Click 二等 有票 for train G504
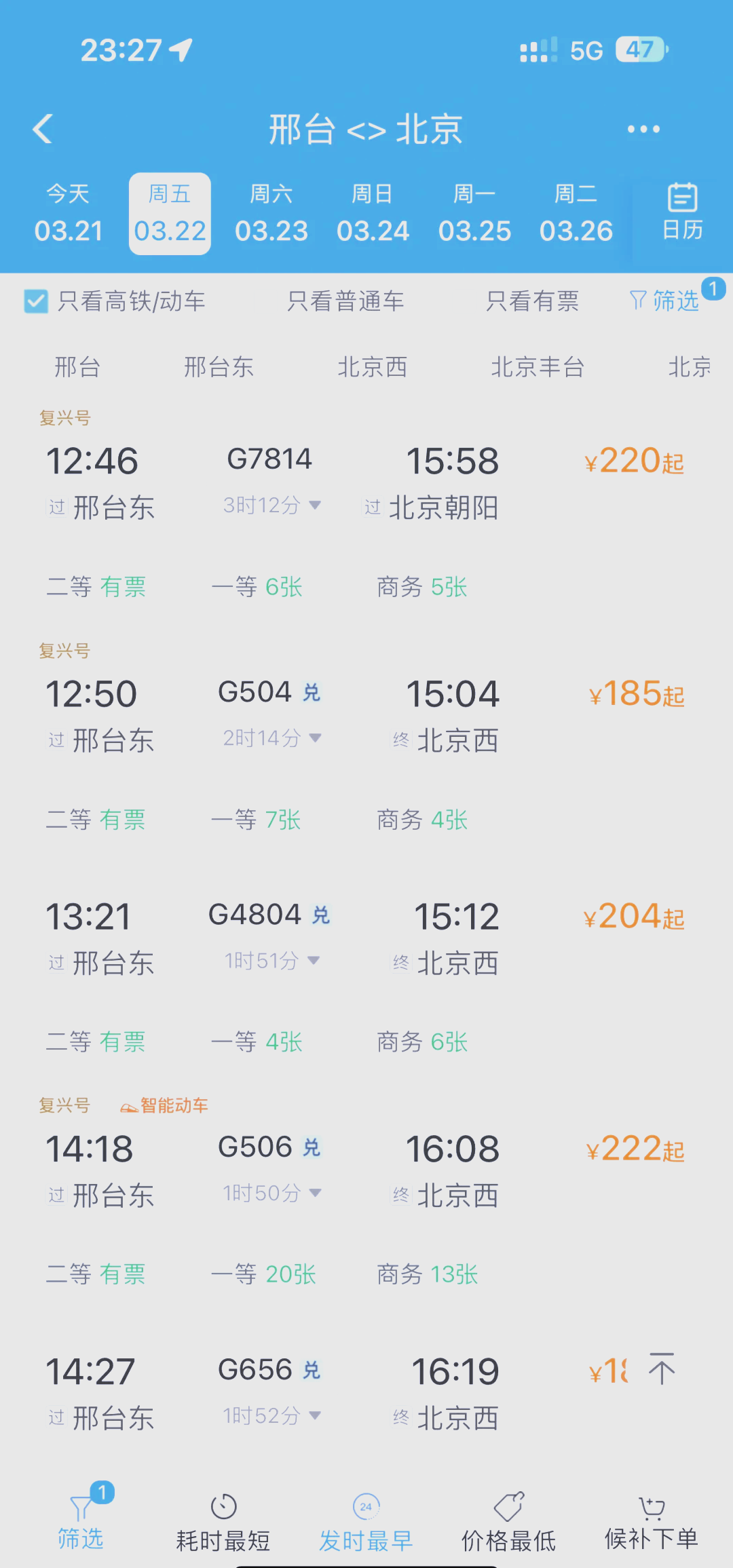Image resolution: width=733 pixels, height=1568 pixels. point(96,820)
